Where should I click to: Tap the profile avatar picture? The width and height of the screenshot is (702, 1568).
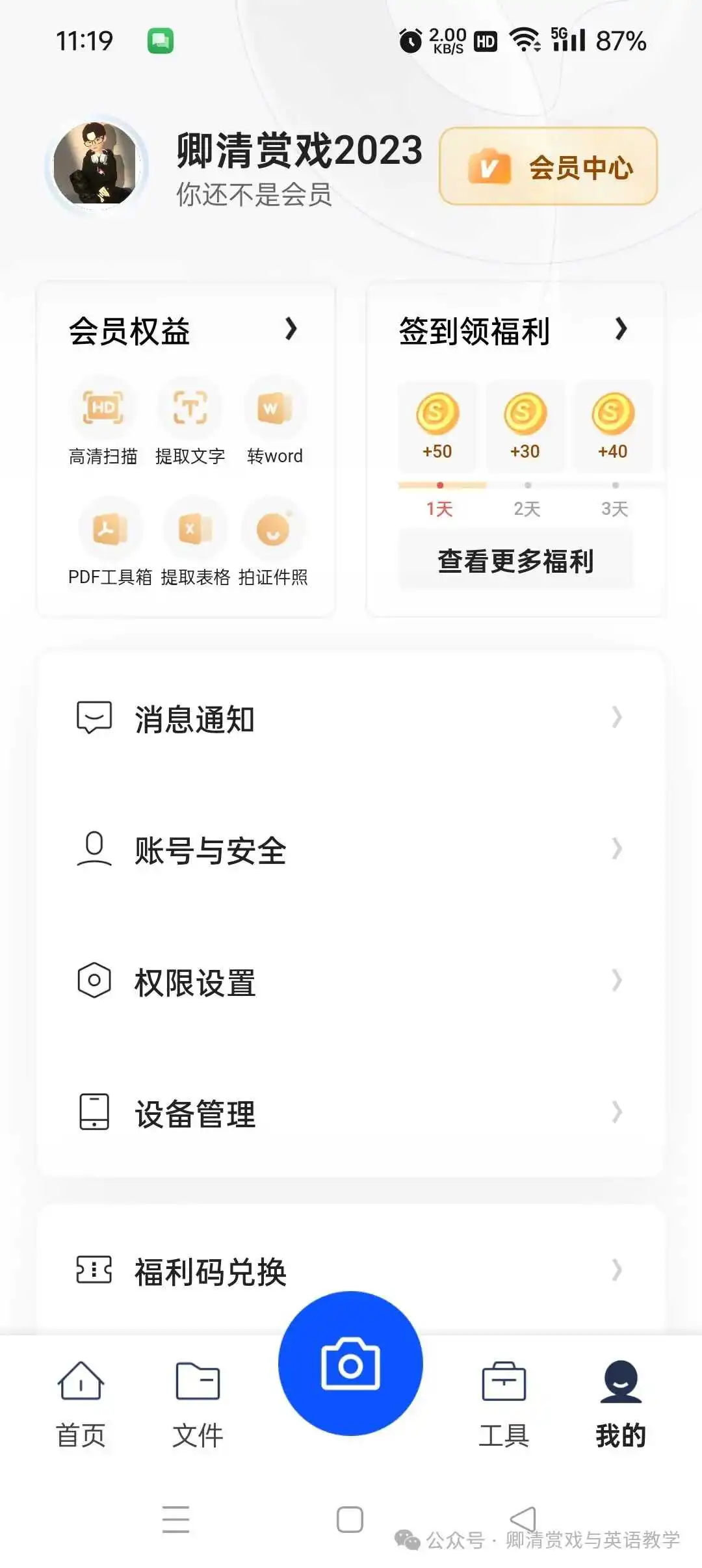click(96, 164)
